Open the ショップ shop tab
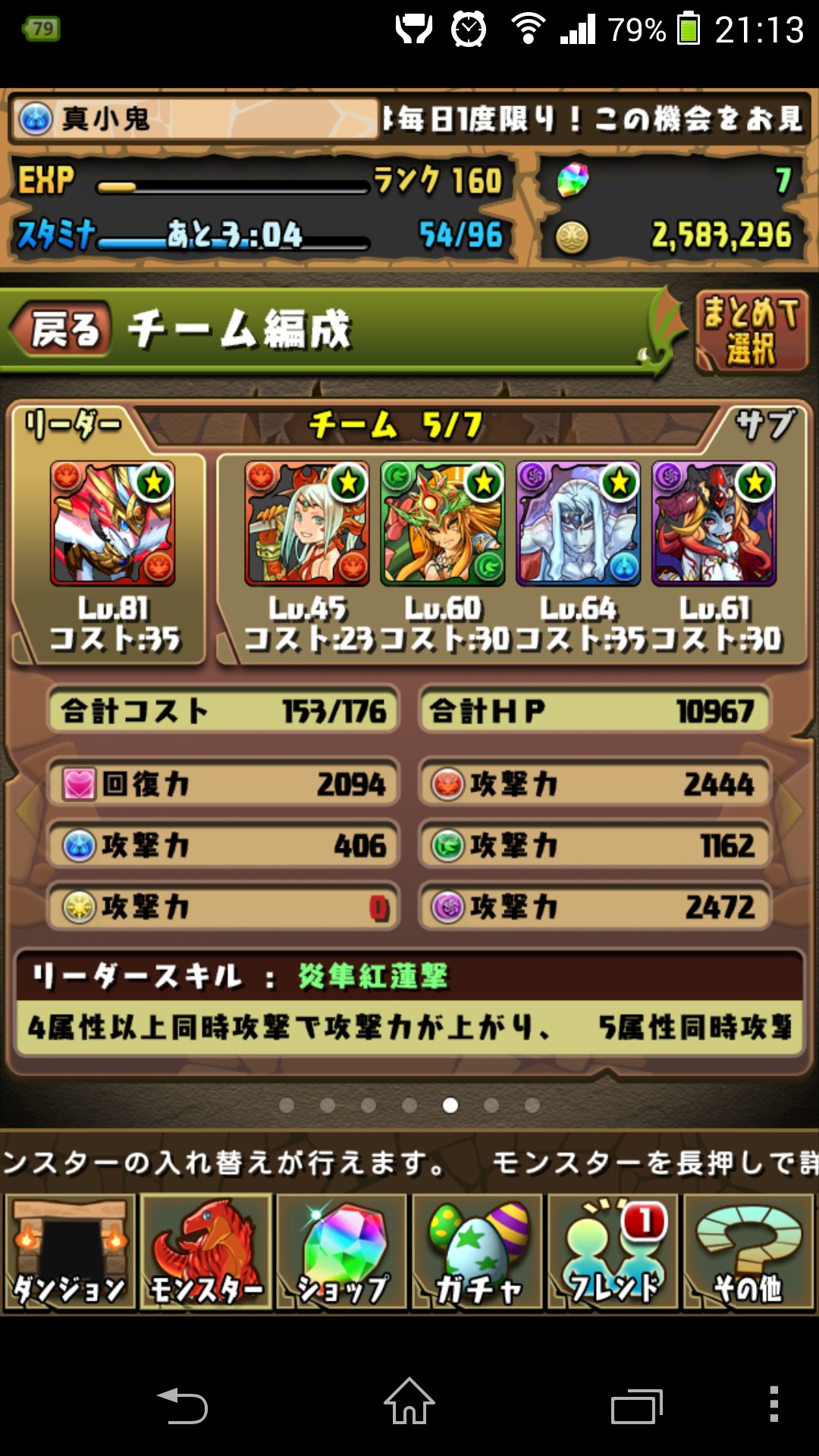This screenshot has height=1456, width=819. coord(341,1252)
